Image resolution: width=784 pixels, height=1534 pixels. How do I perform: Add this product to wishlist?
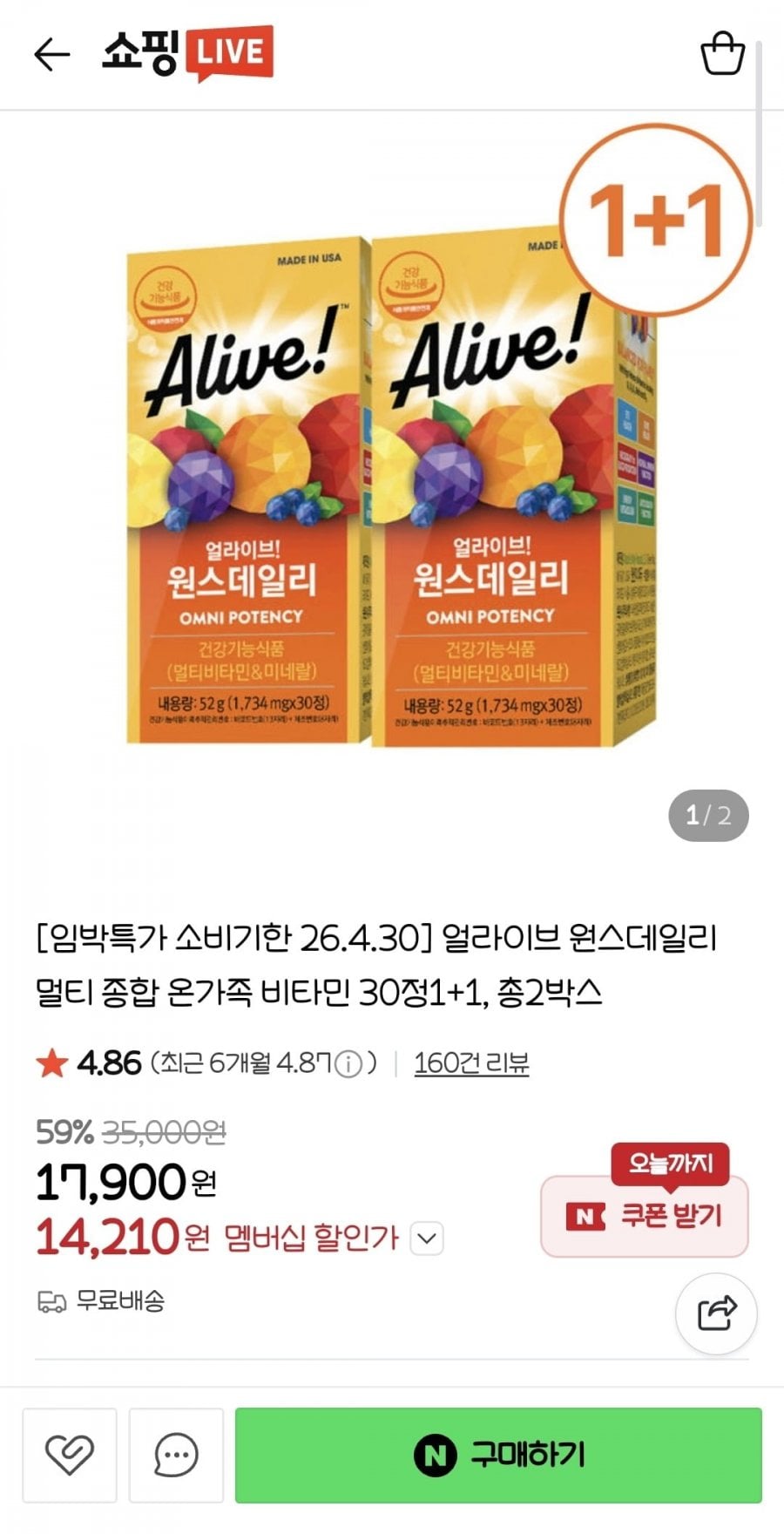click(70, 1455)
